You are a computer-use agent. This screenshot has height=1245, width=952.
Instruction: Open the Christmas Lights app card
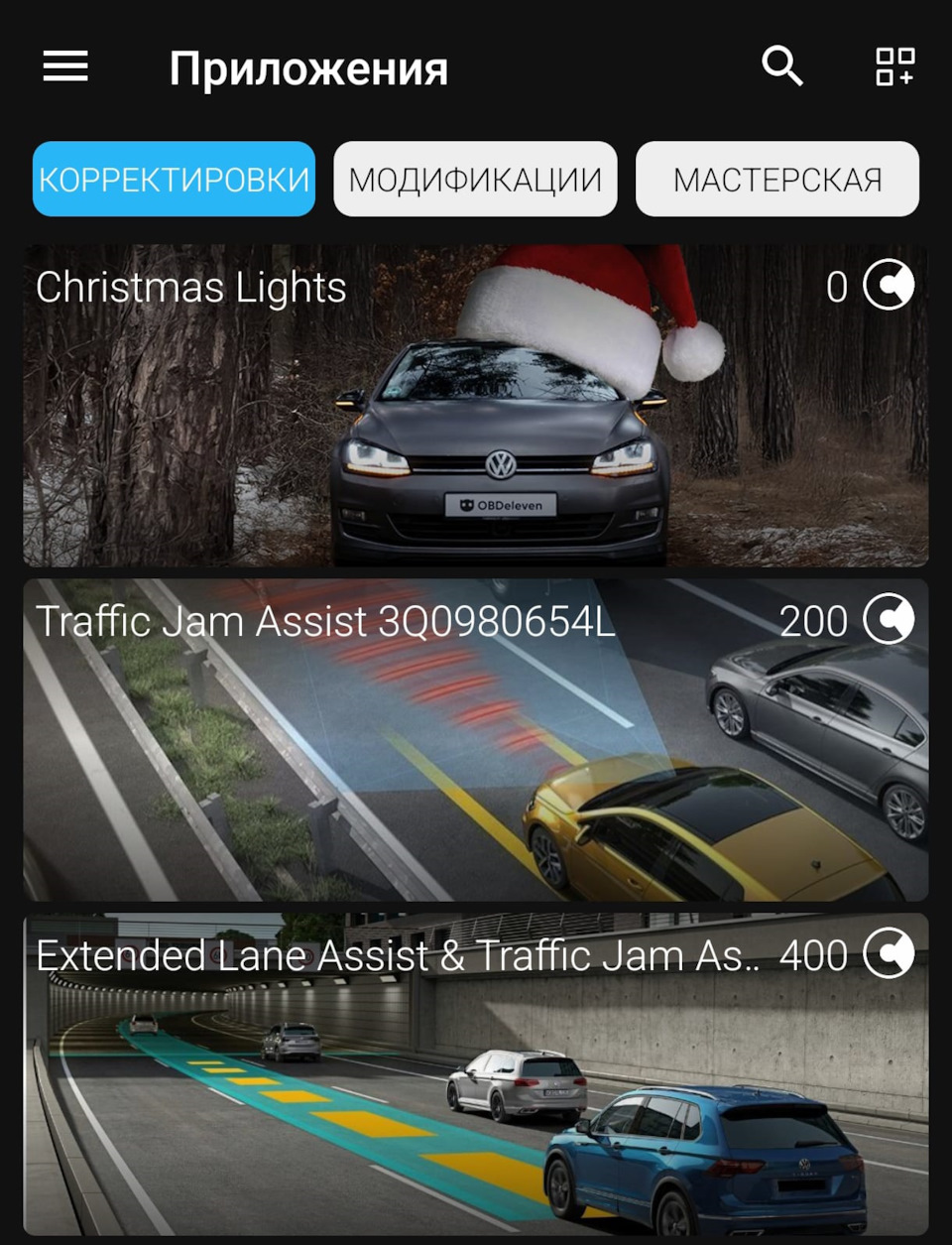(x=476, y=407)
